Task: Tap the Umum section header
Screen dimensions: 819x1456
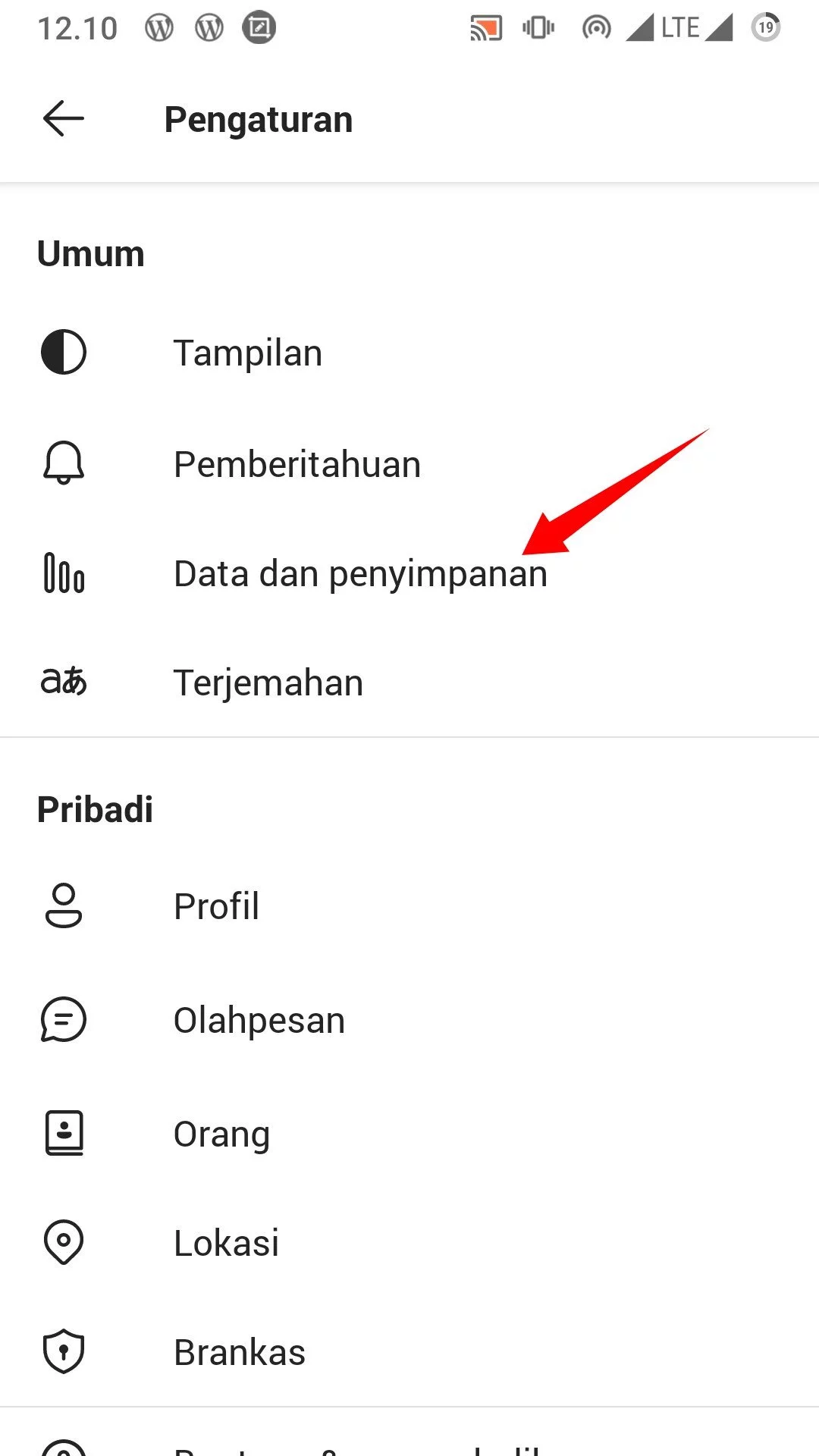Action: click(89, 253)
